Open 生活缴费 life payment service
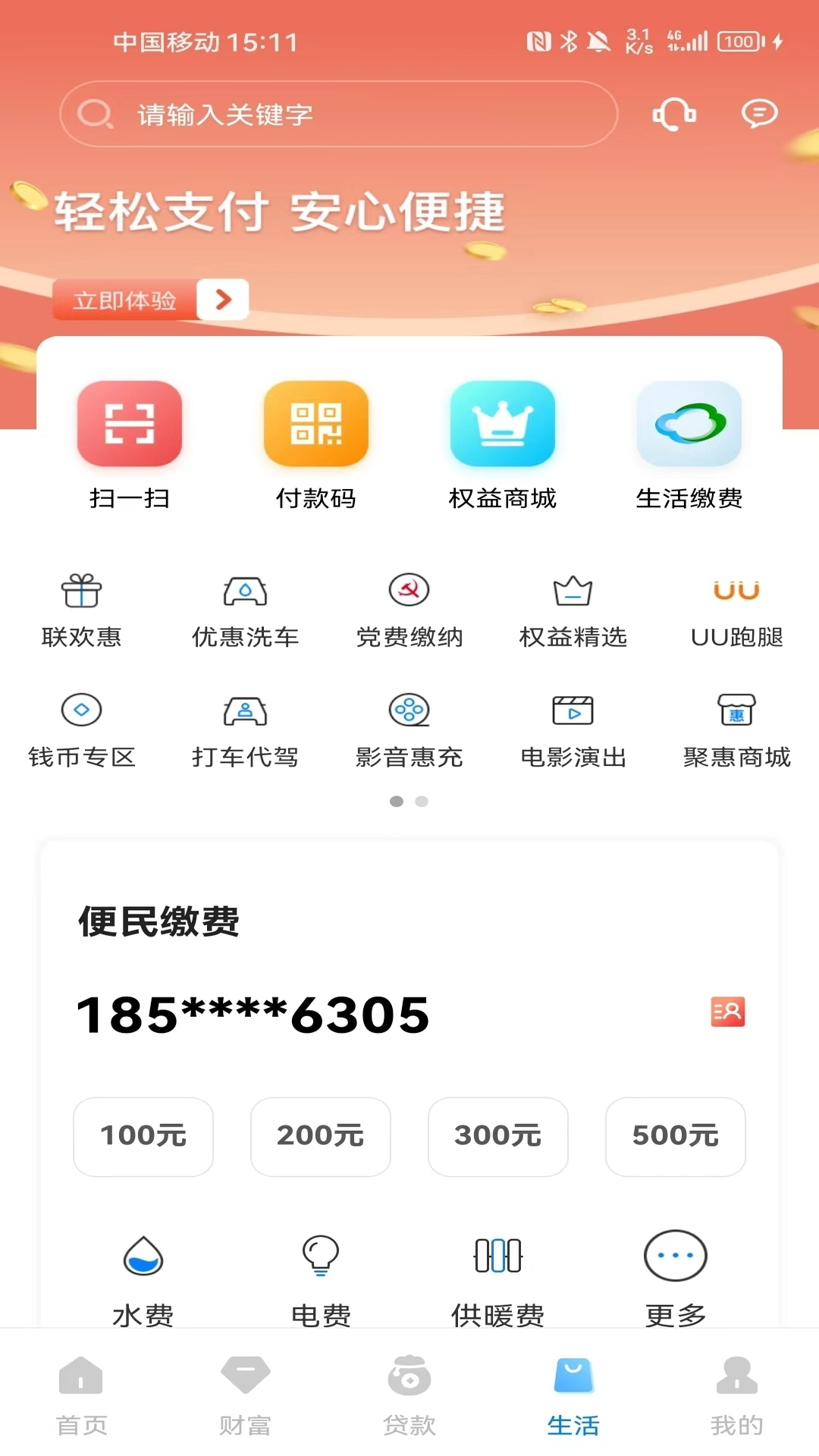This screenshot has height=1456, width=819. pyautogui.click(x=689, y=444)
